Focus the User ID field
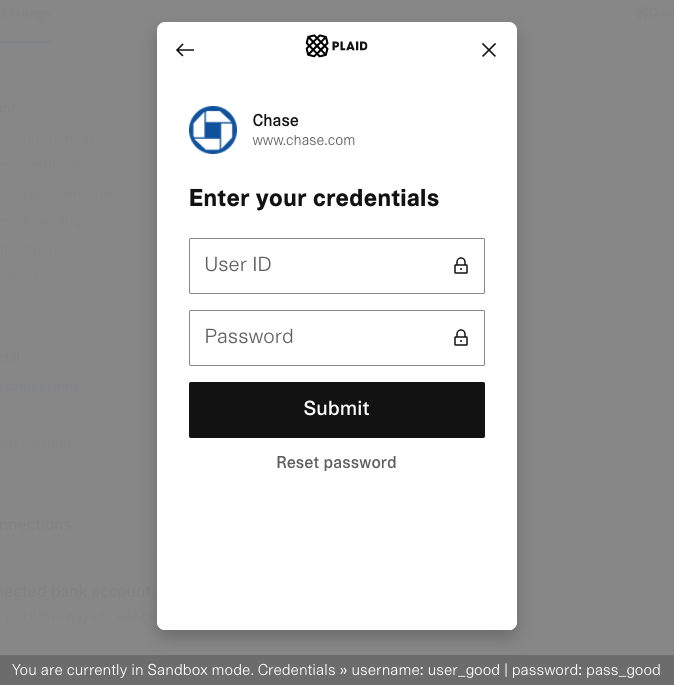 point(320,266)
